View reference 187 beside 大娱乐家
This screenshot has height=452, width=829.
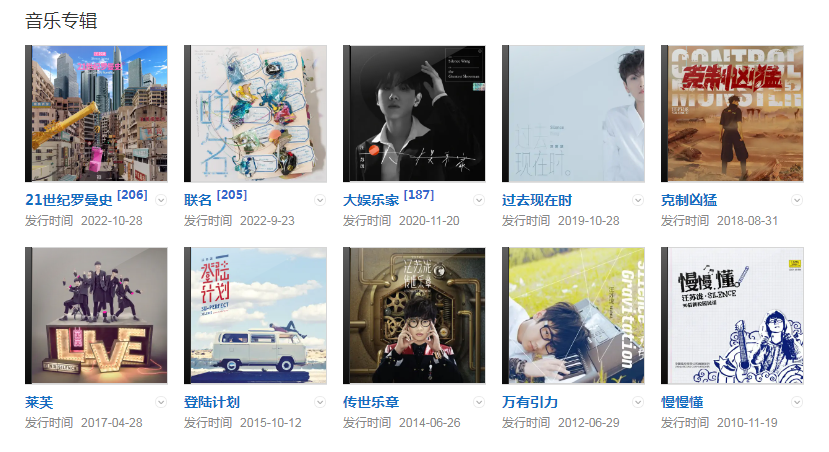[x=418, y=195]
